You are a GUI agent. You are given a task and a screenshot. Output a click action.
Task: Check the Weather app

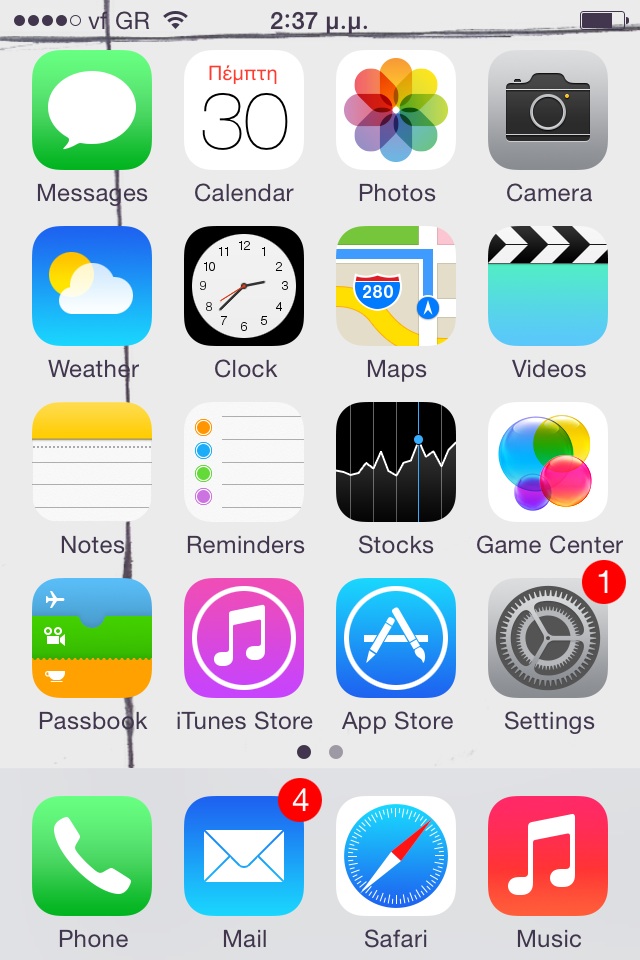tap(92, 286)
